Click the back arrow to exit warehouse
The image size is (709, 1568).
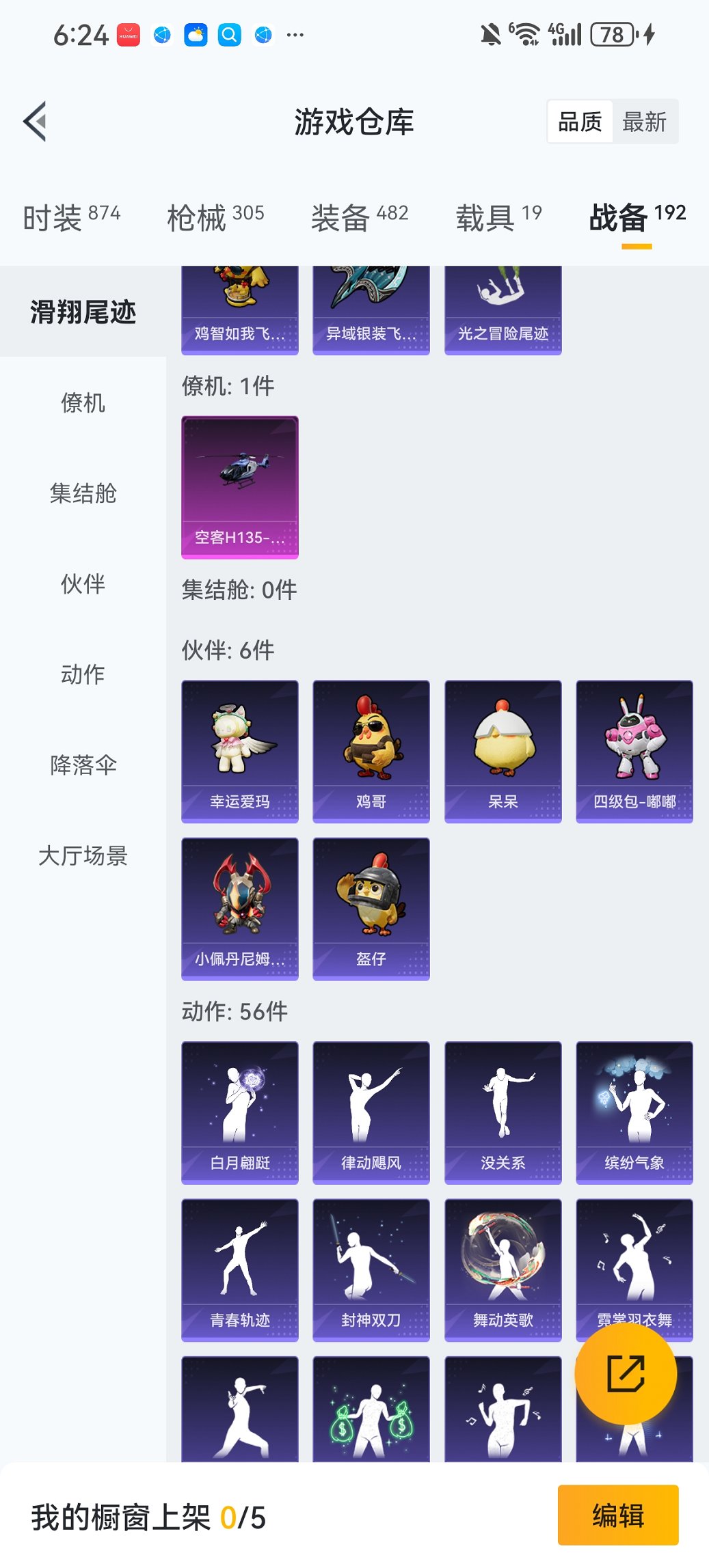34,120
